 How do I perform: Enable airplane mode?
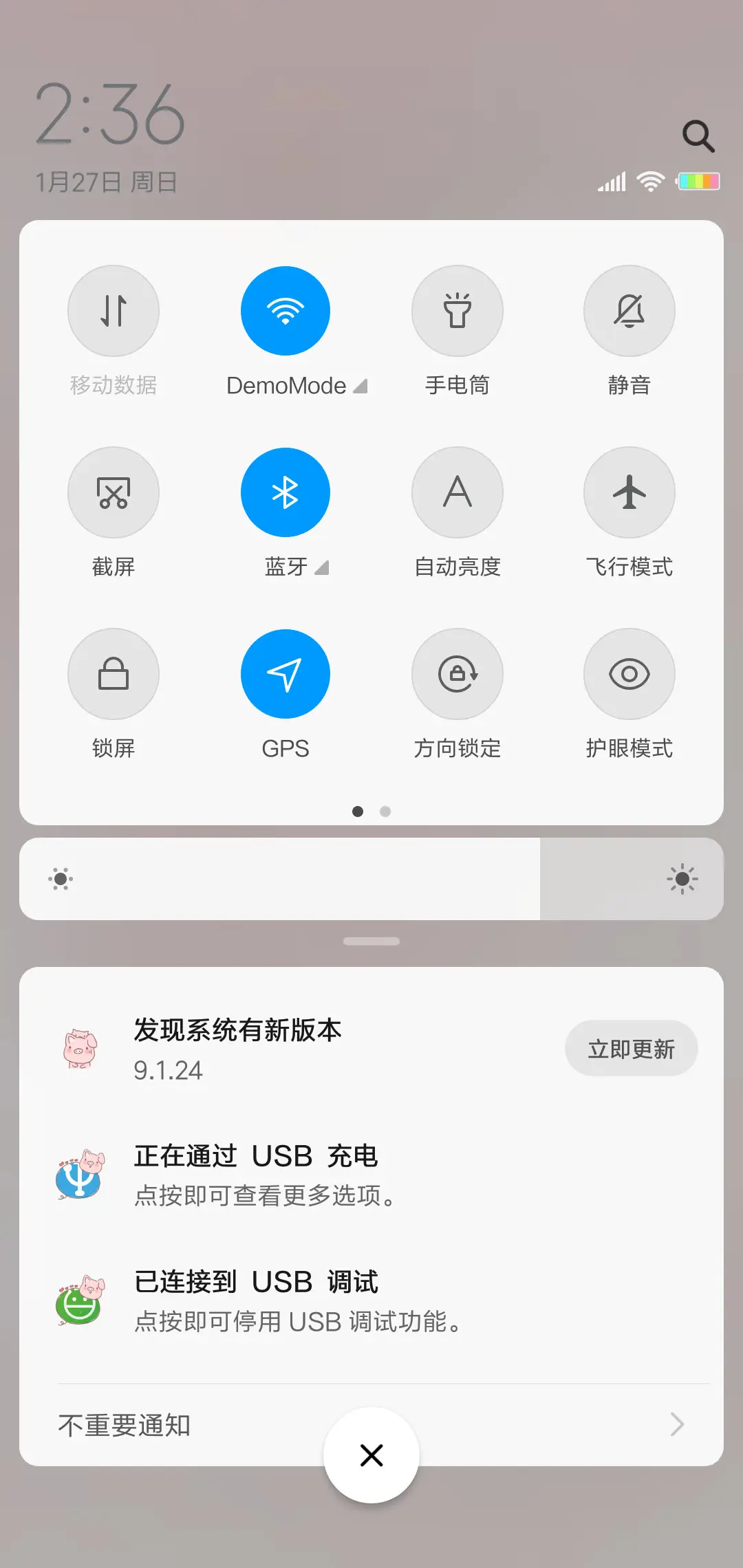[629, 492]
